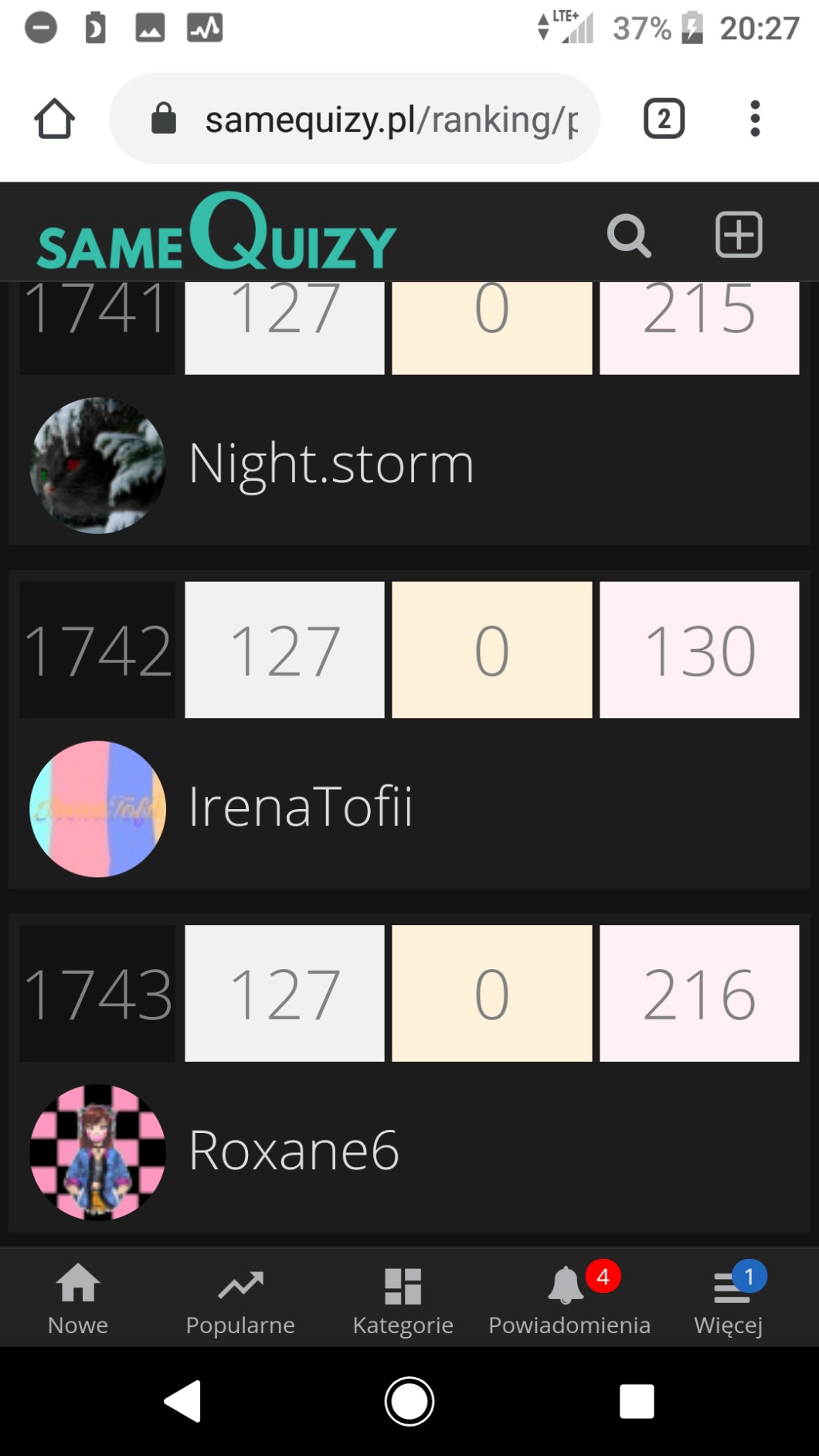Tap the add new quiz plus icon
This screenshot has width=819, height=1456.
click(739, 234)
